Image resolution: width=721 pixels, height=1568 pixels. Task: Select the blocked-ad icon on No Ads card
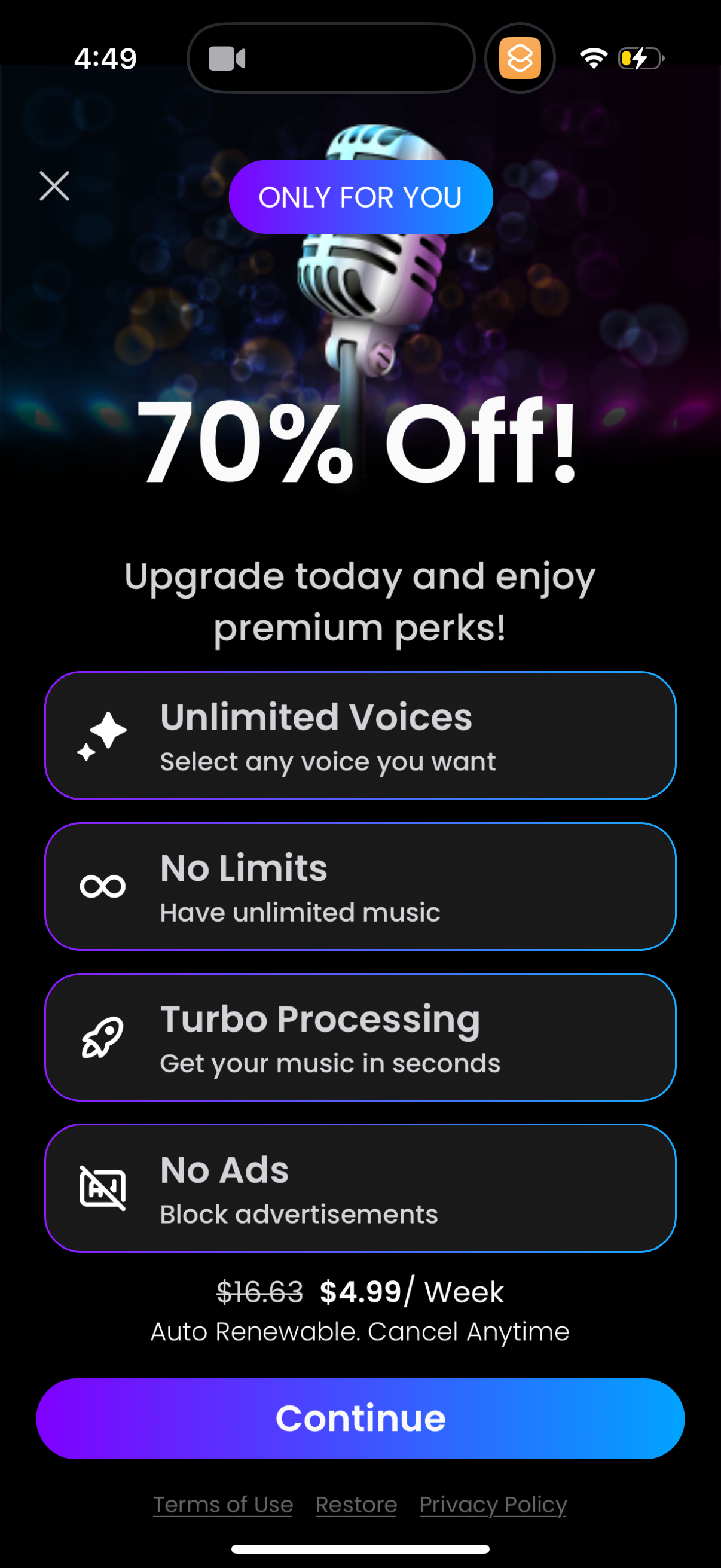[102, 1189]
